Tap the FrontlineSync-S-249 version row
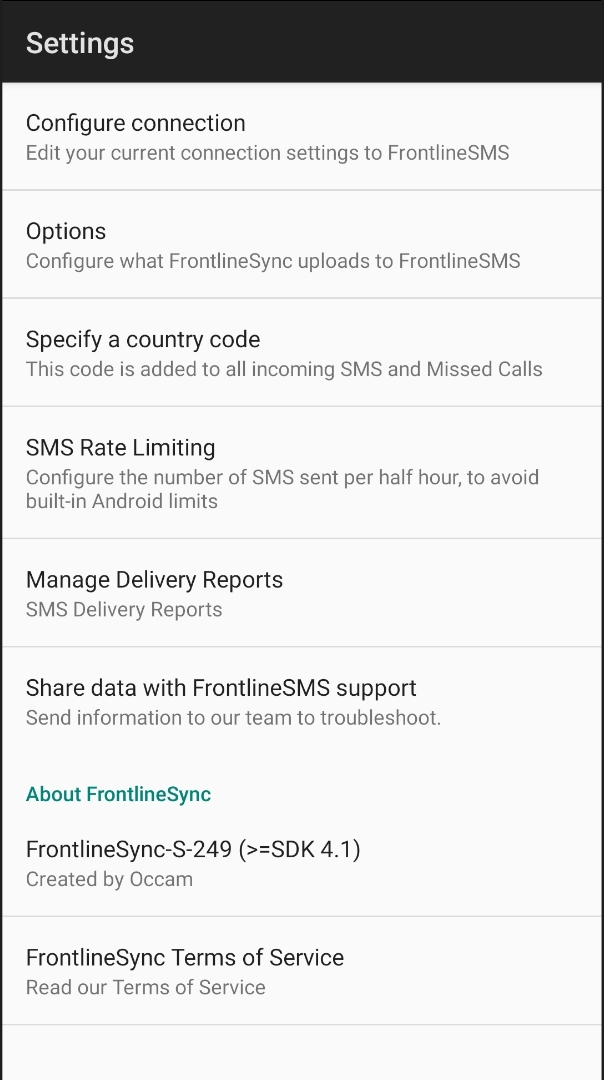The image size is (604, 1080). pos(300,863)
